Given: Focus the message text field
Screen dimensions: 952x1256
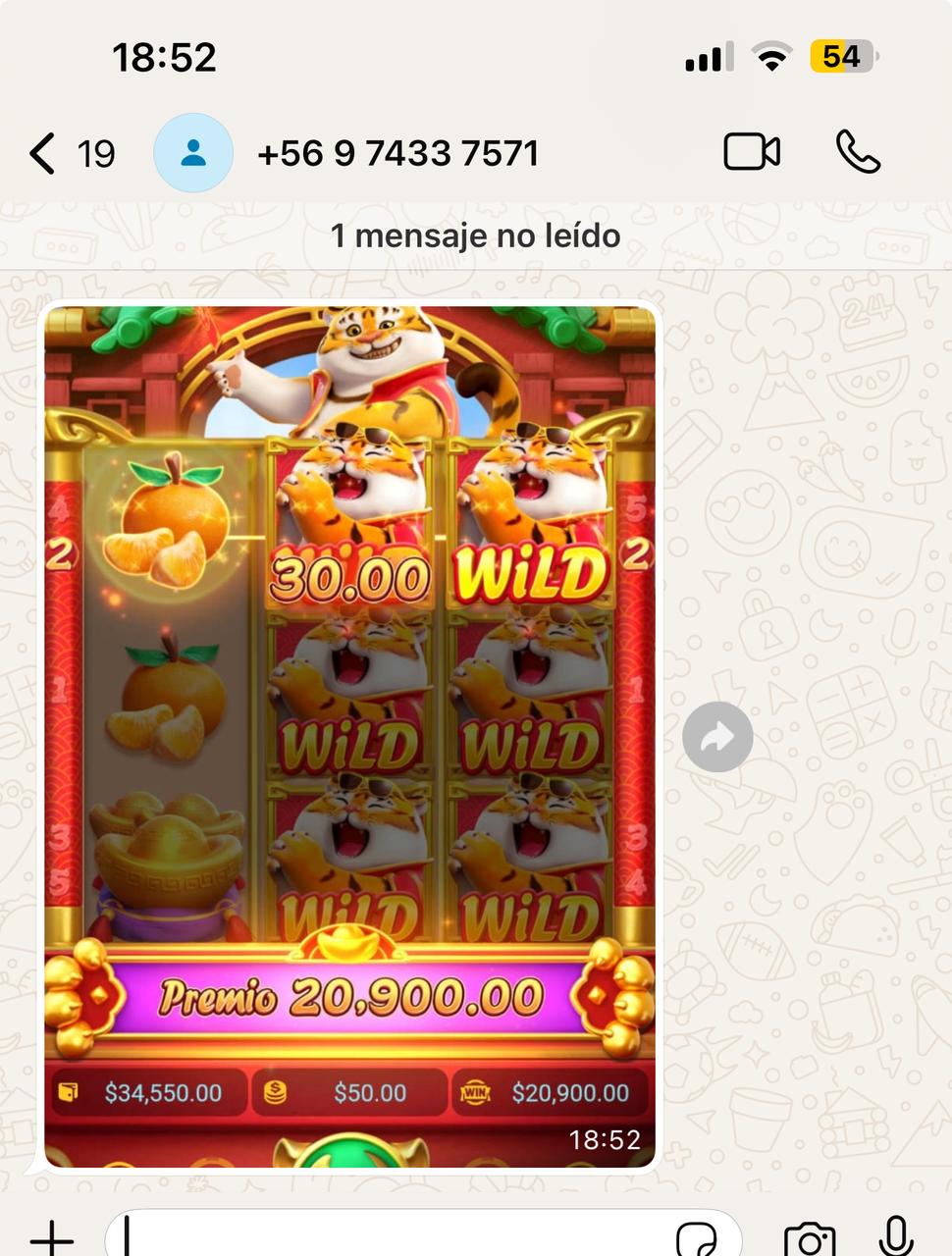Looking at the screenshot, I should click(393, 1236).
